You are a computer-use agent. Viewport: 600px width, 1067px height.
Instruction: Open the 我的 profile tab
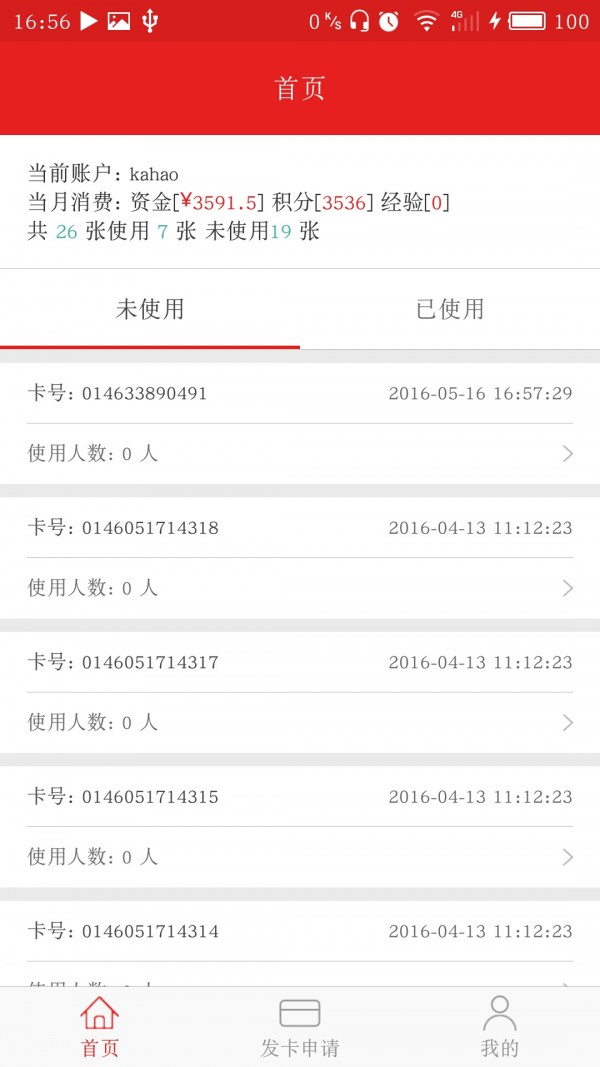(499, 1027)
